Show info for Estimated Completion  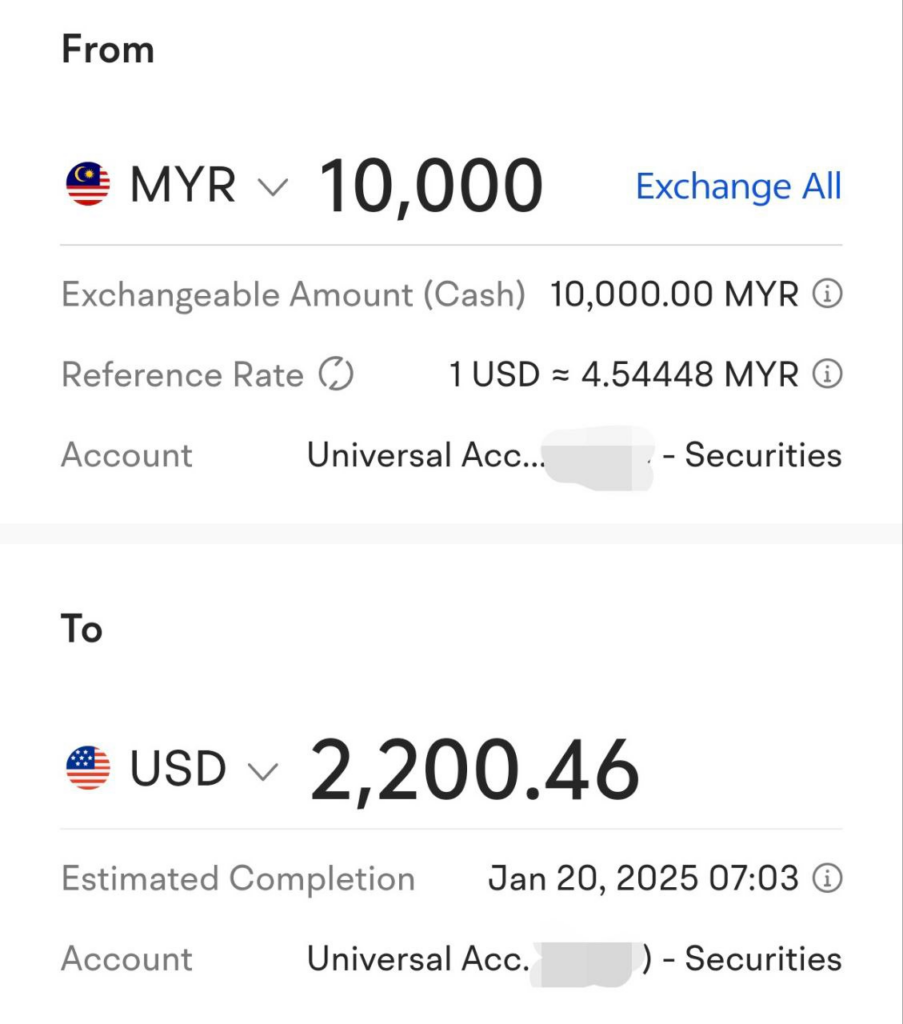(x=827, y=879)
